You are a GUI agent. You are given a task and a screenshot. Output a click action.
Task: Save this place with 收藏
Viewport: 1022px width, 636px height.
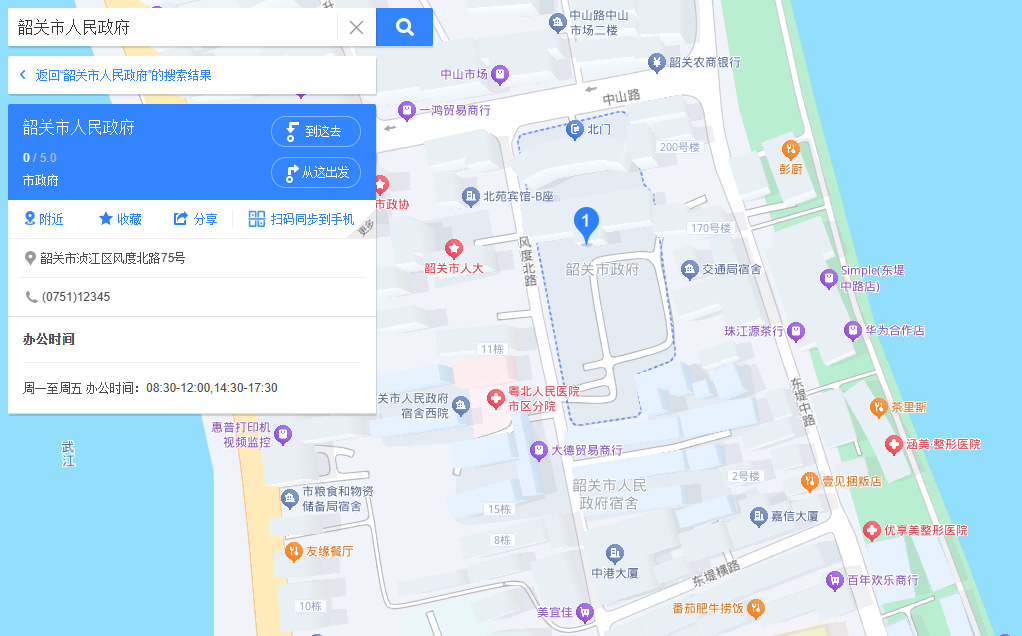pyautogui.click(x=120, y=219)
